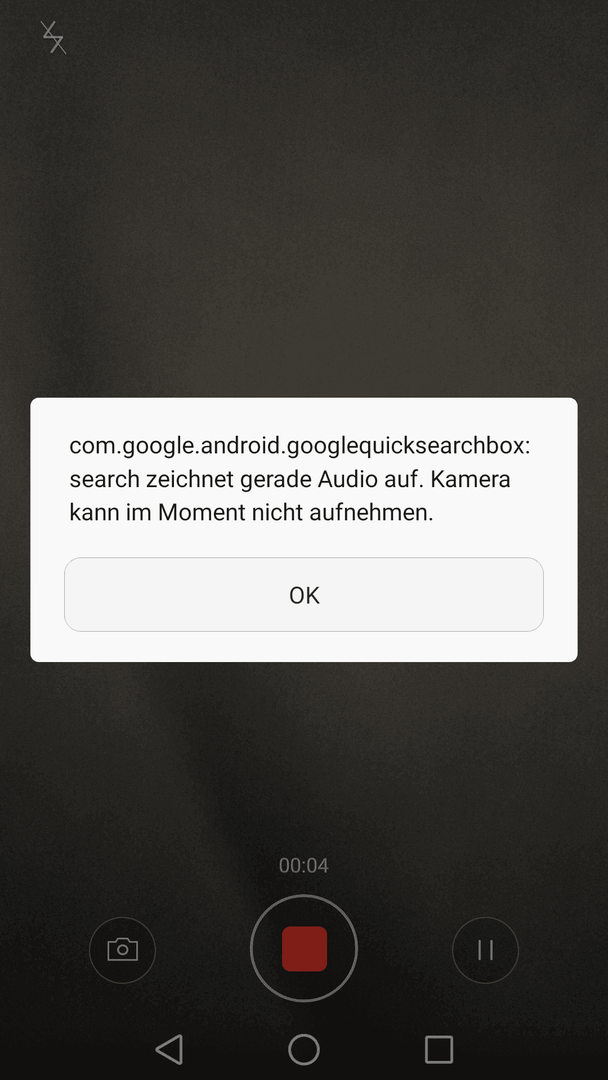Open the recent apps overview

tap(439, 1049)
